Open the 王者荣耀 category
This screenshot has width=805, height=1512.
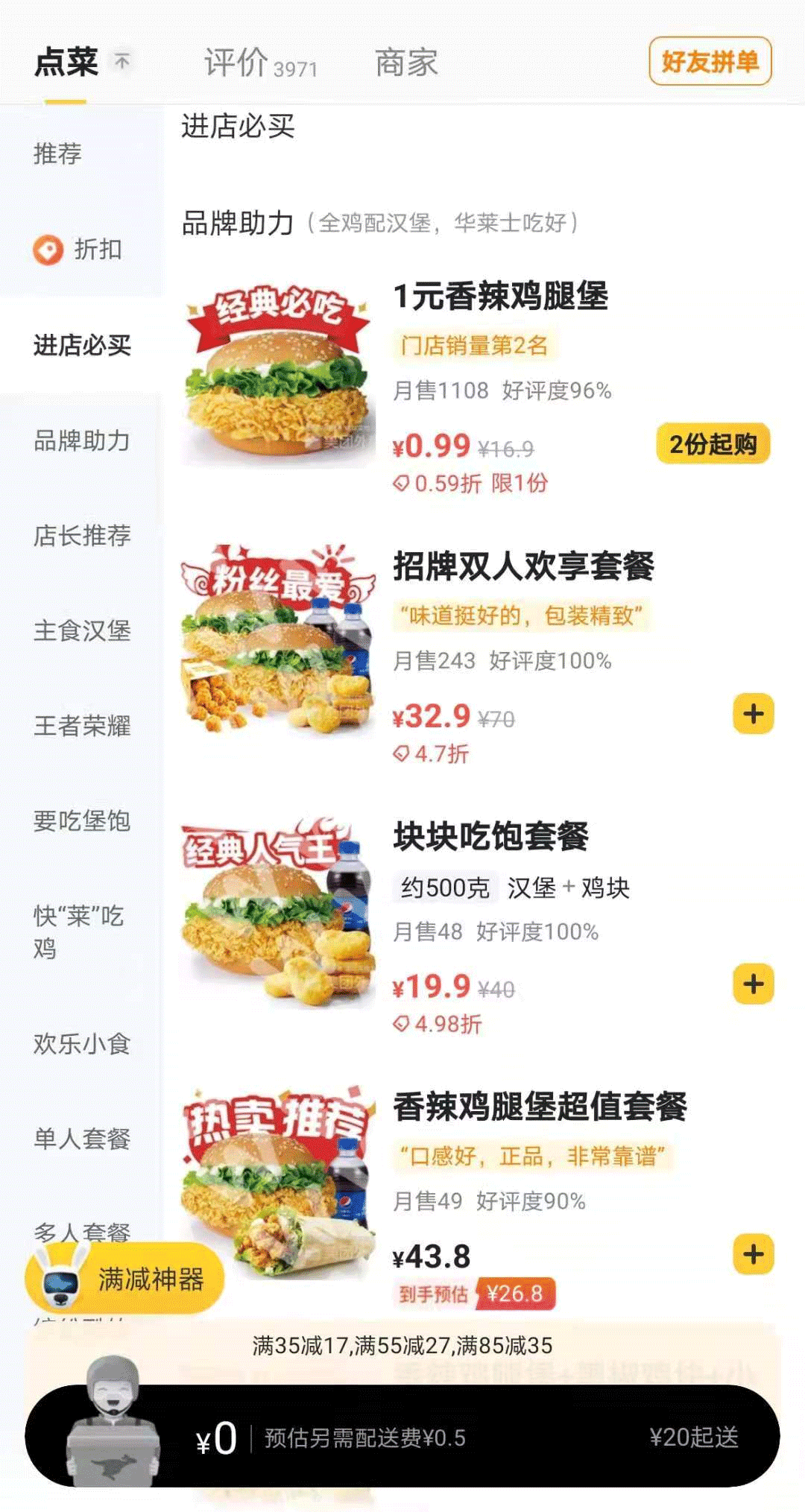[x=81, y=726]
